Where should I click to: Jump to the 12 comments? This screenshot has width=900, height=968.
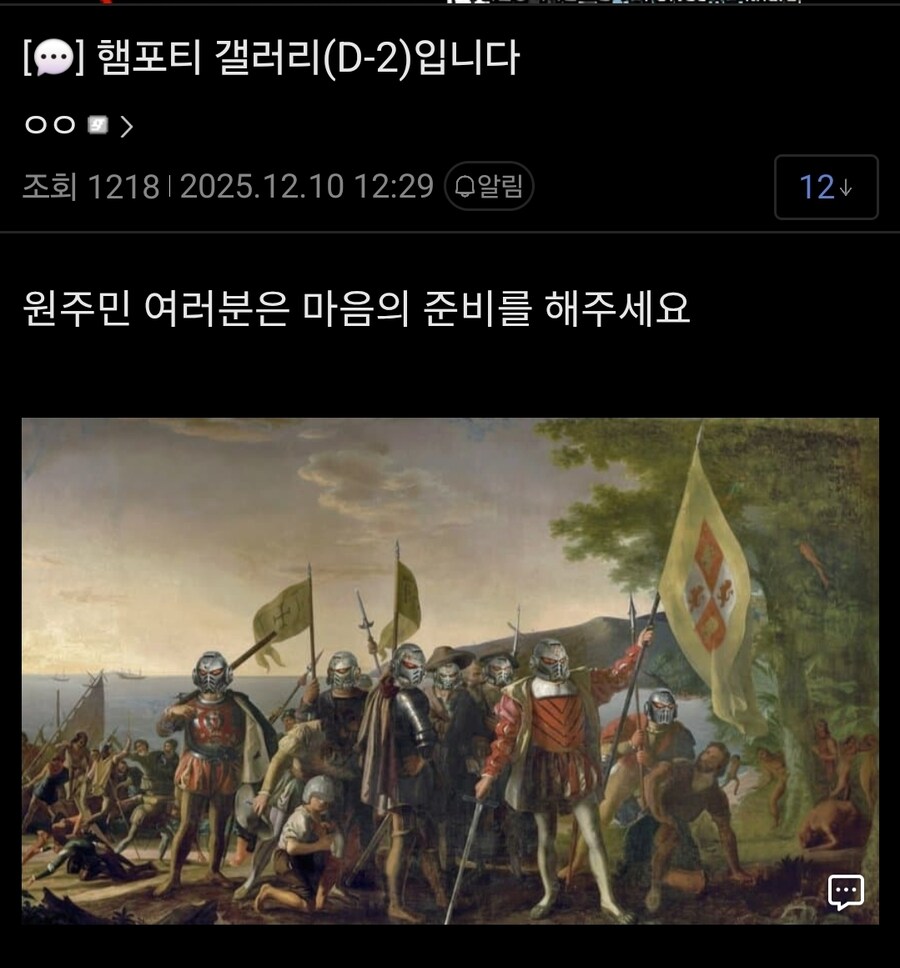[826, 187]
